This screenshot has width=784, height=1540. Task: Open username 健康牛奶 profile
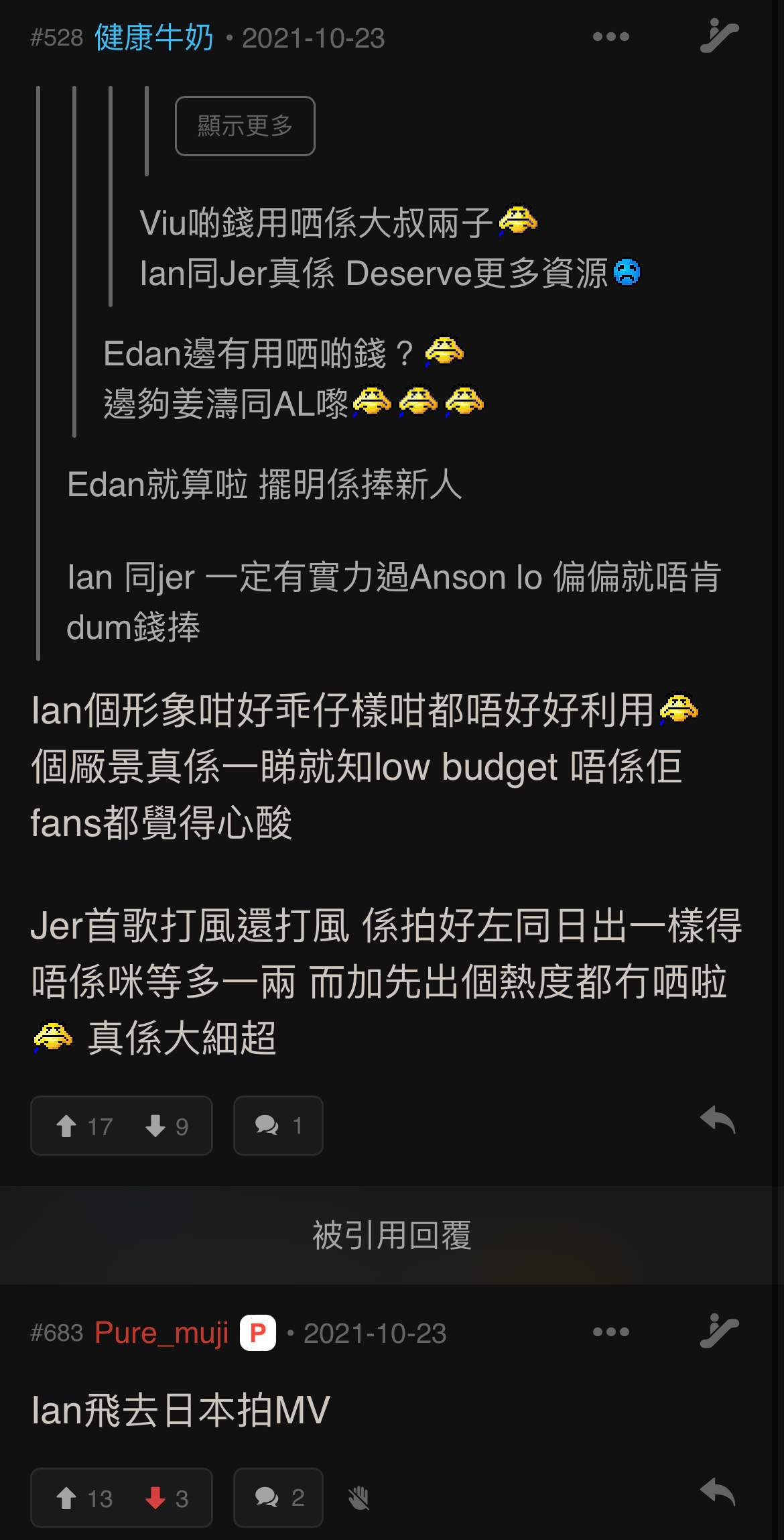click(154, 38)
